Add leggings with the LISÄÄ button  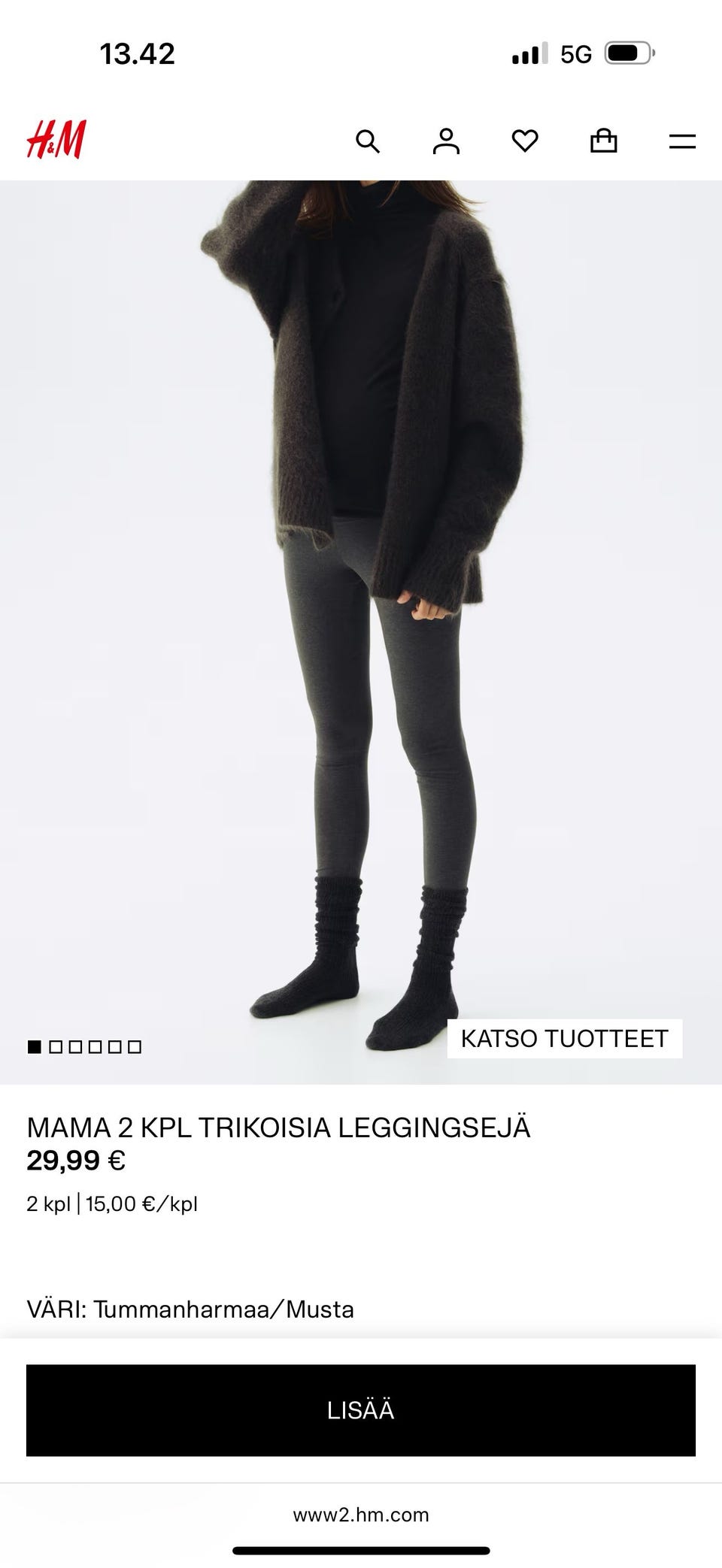(361, 1410)
